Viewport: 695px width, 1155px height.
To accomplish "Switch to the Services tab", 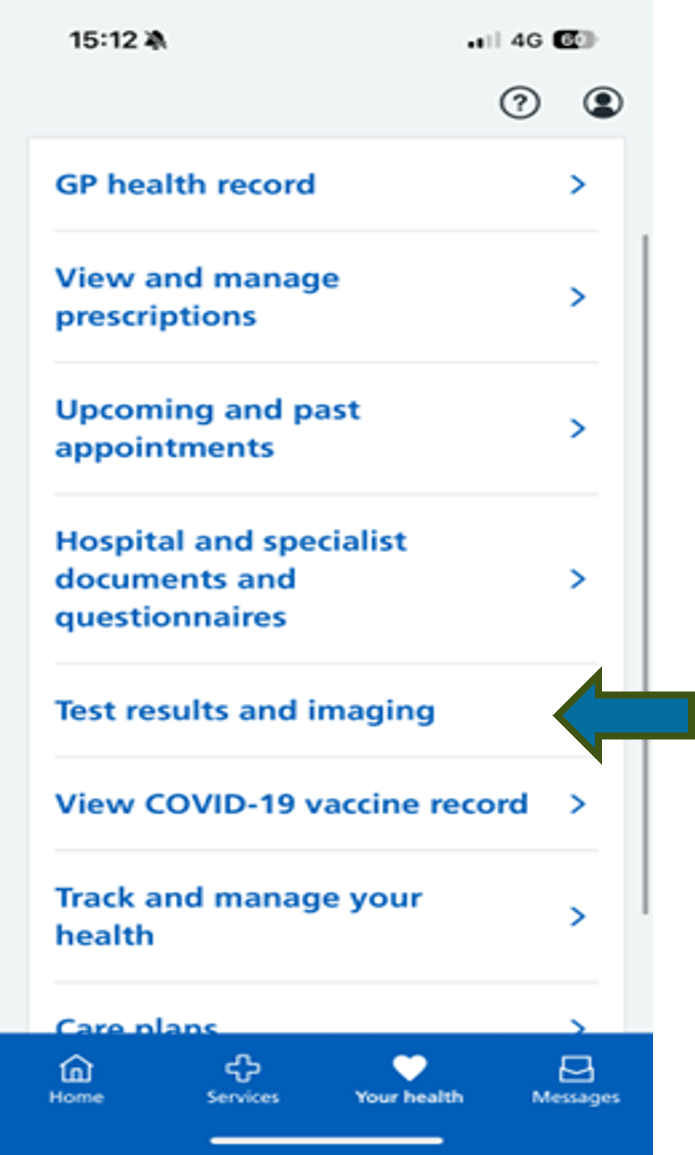I will pos(242,1080).
